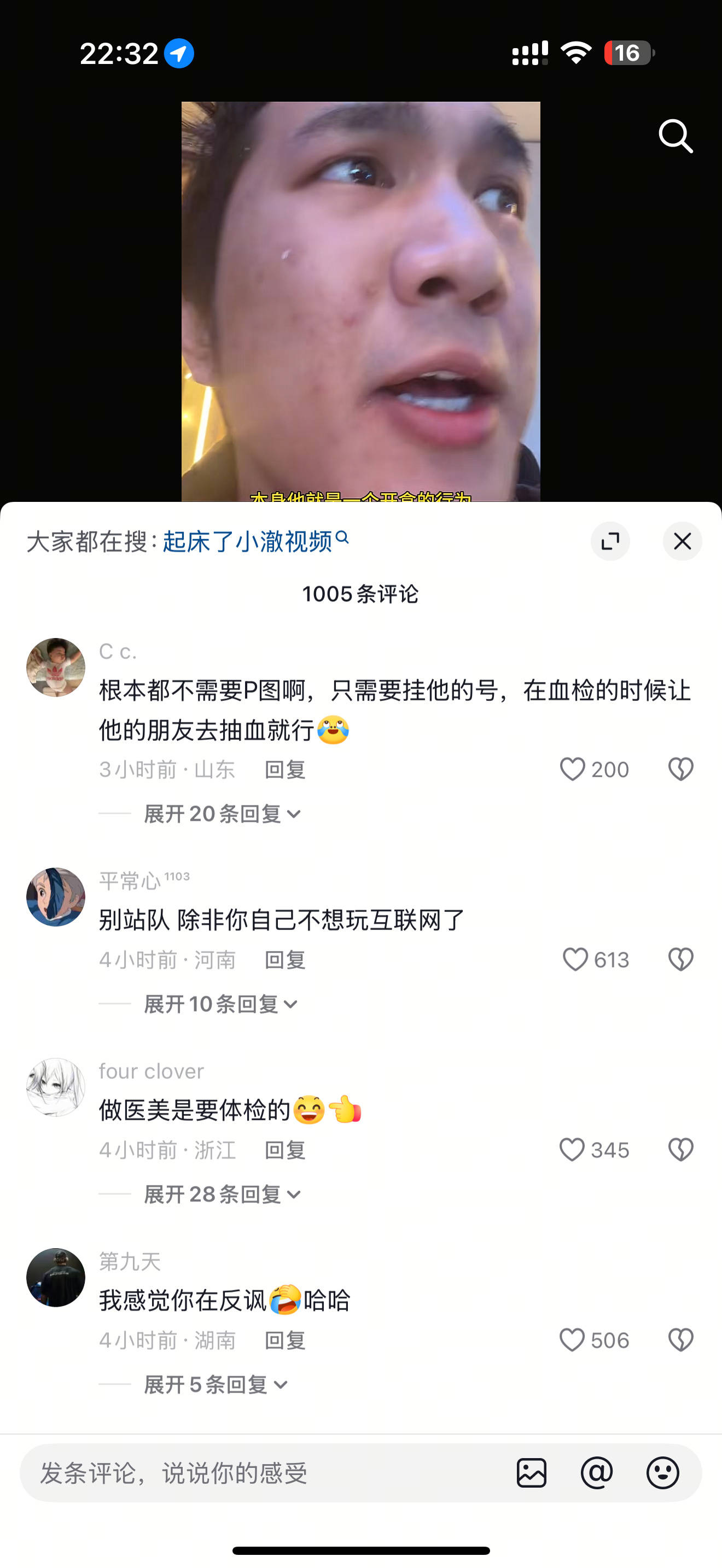Reply to four clover's comment
This screenshot has width=722, height=1568.
click(285, 1150)
